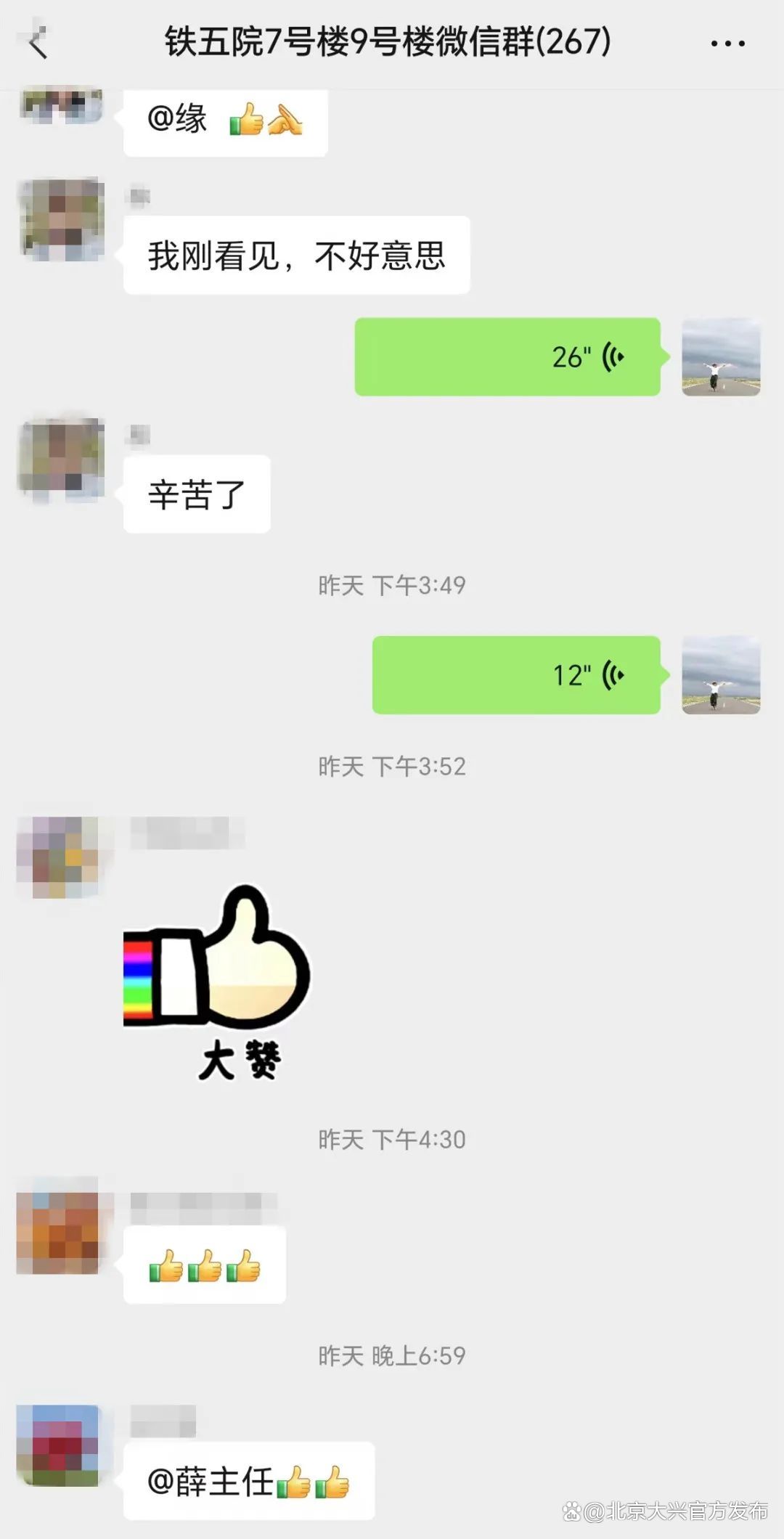View profile of the 26" voice message sender
This screenshot has height=1539, width=784.
tap(721, 357)
